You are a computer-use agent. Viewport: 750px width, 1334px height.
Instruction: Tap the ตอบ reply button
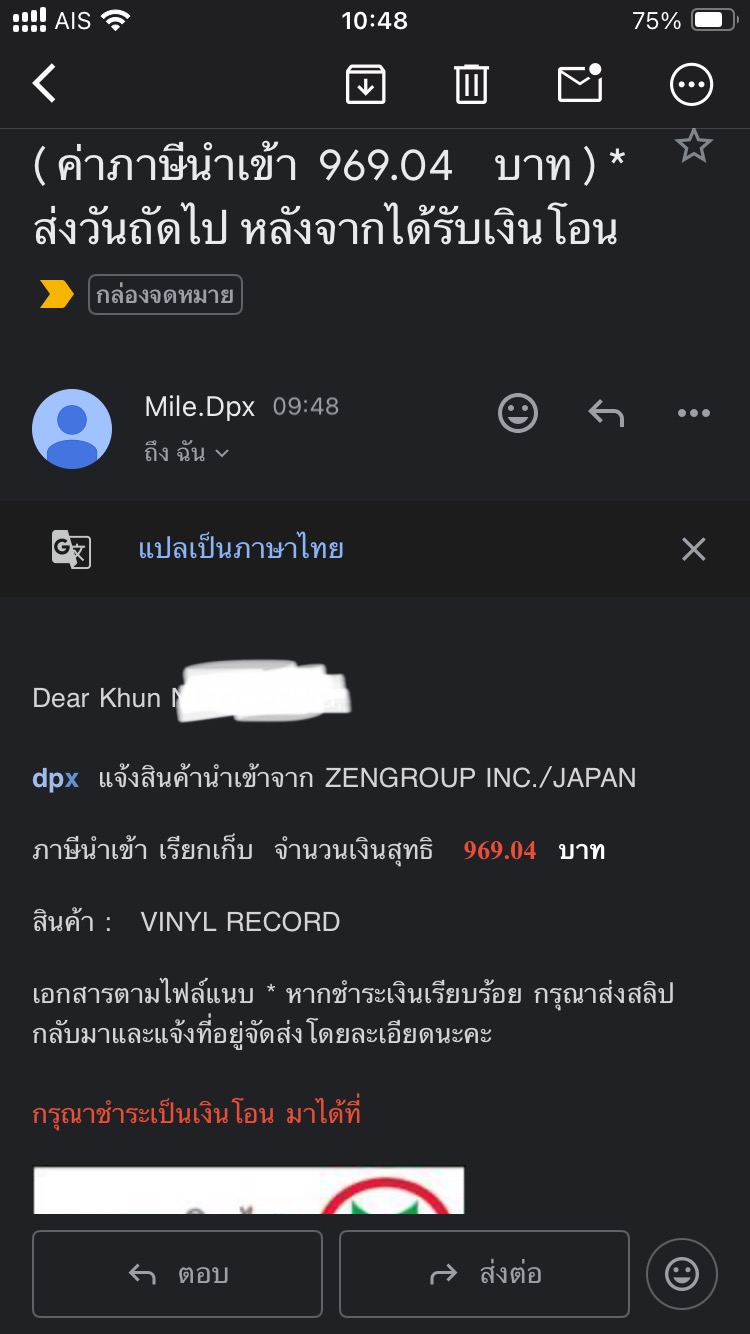point(177,1273)
